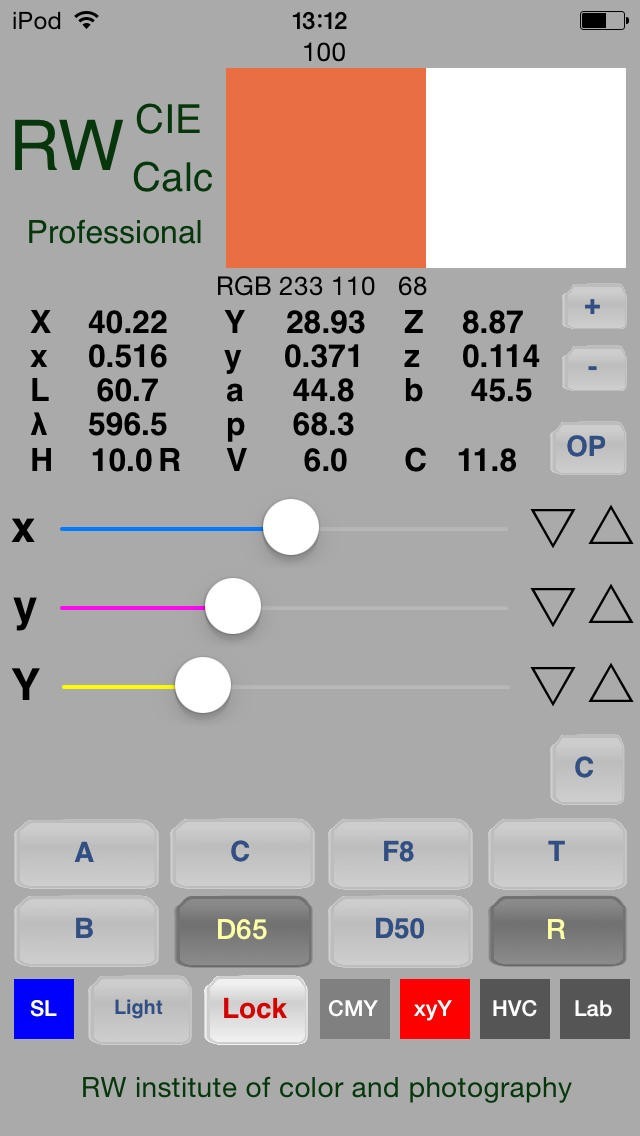
Task: Tap the Light button
Action: 139,1008
